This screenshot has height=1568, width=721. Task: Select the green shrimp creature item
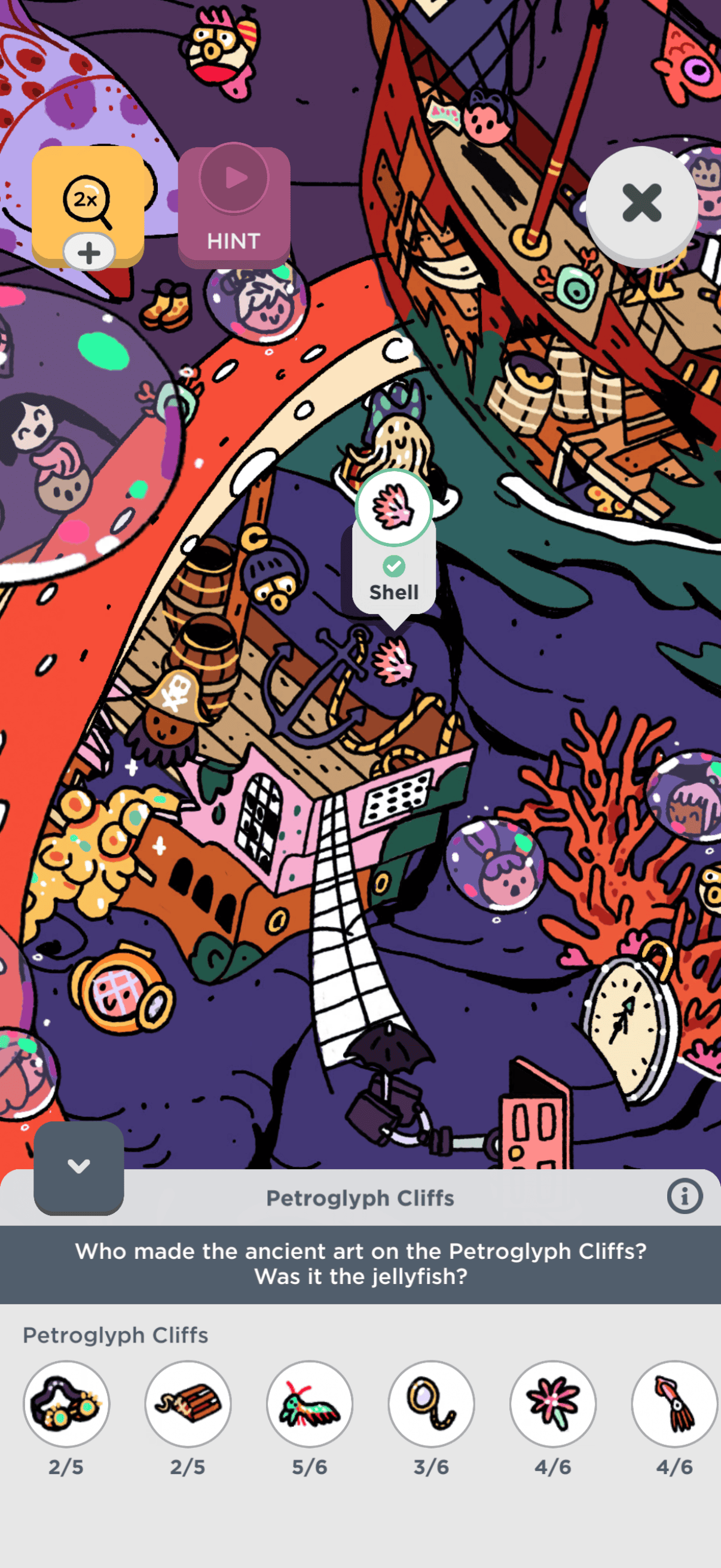click(310, 1404)
